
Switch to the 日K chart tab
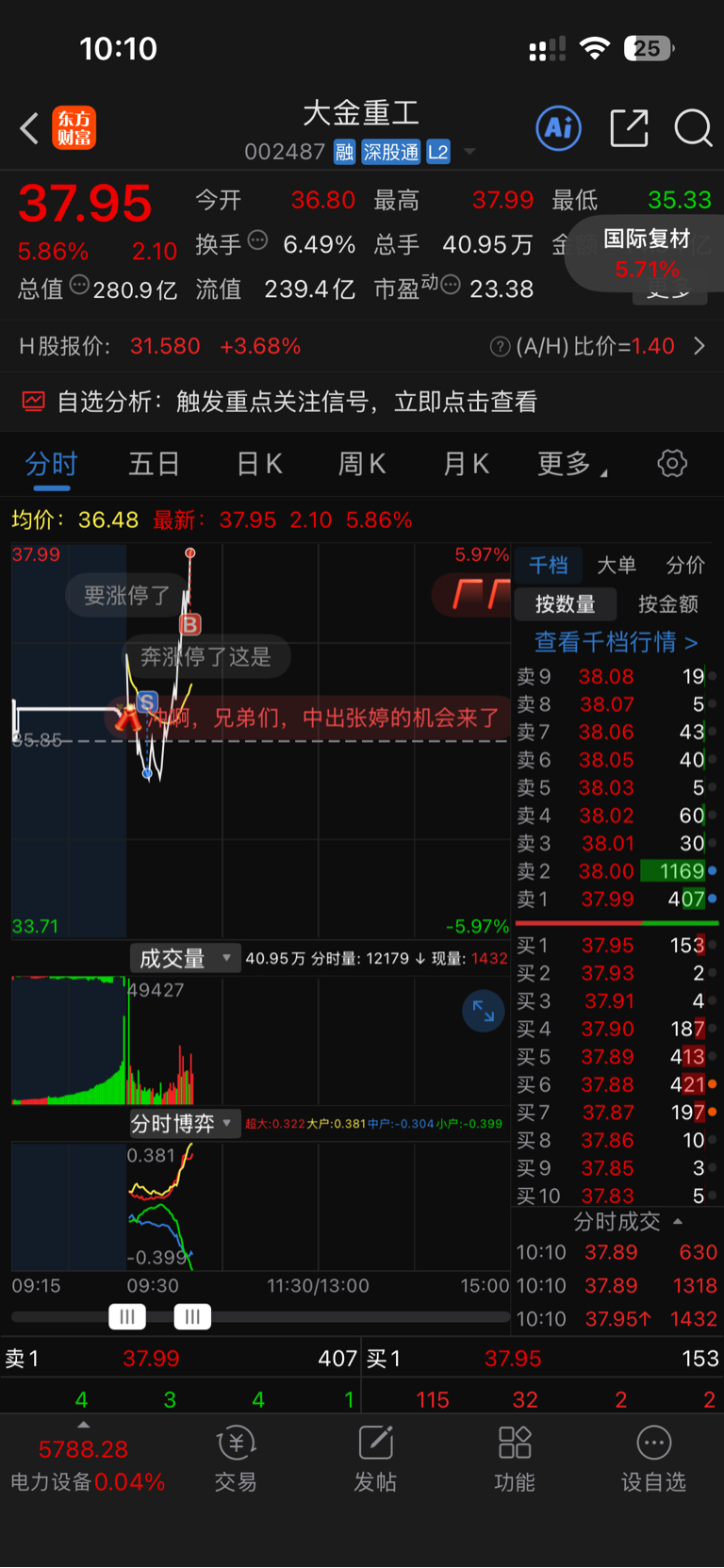(x=259, y=463)
